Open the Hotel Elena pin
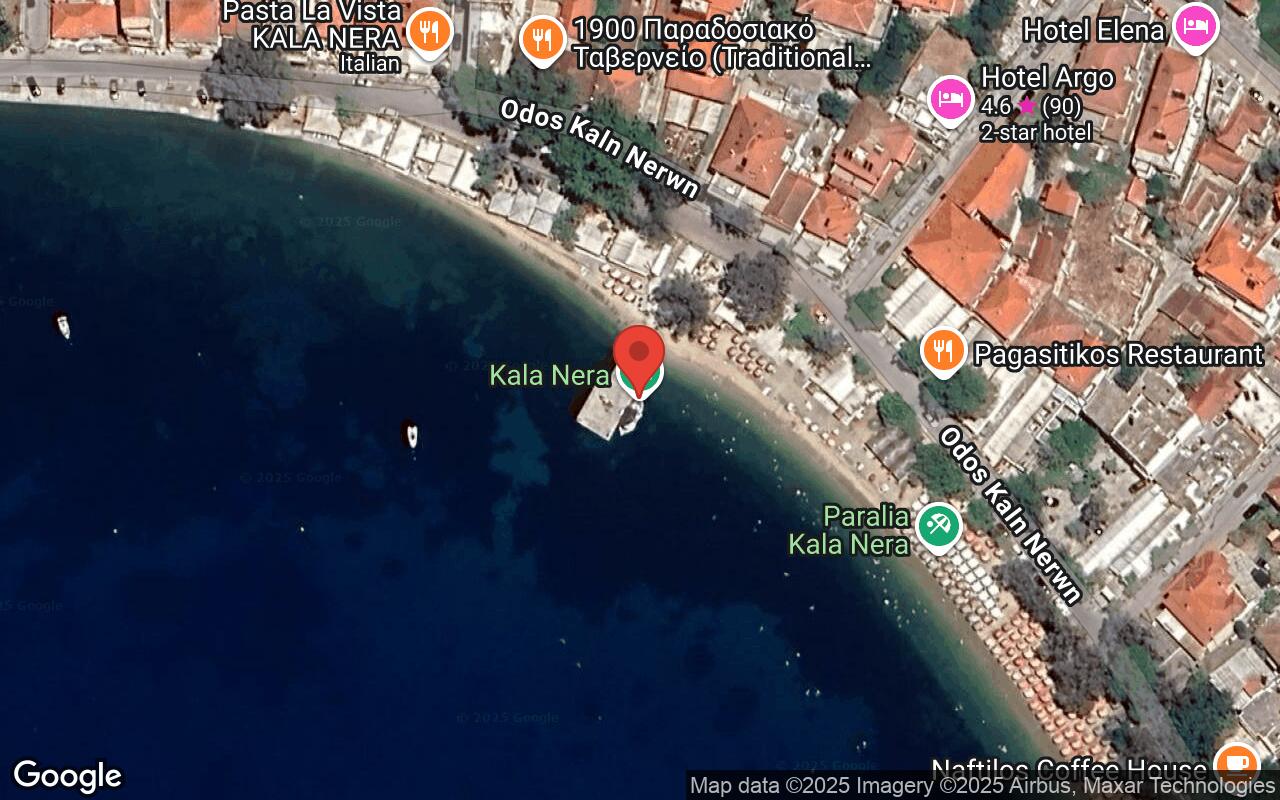Screen dimensions: 1280x800 click(x=1195, y=26)
